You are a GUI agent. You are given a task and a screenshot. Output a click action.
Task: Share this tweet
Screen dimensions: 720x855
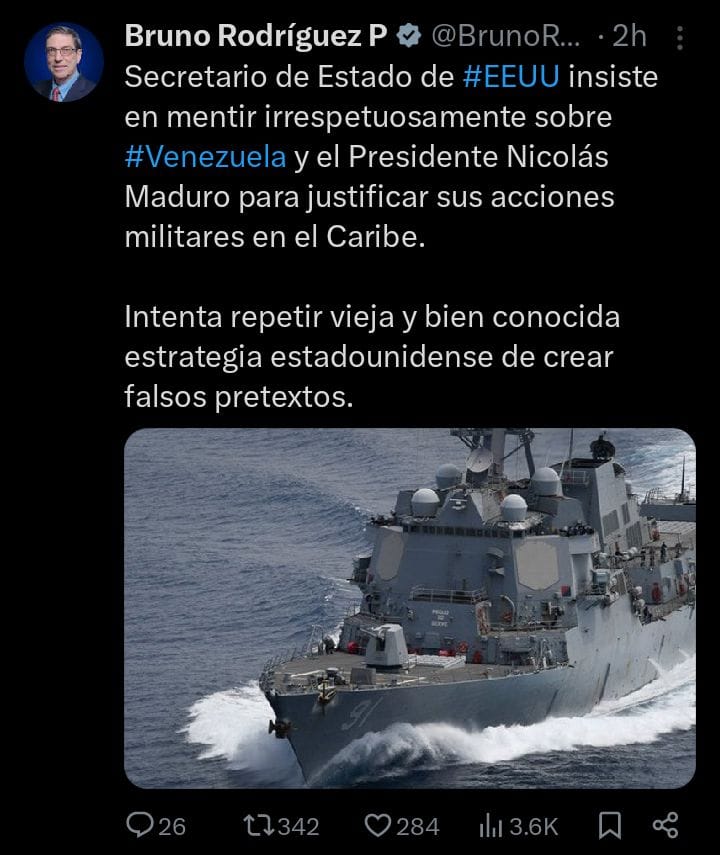coord(665,825)
